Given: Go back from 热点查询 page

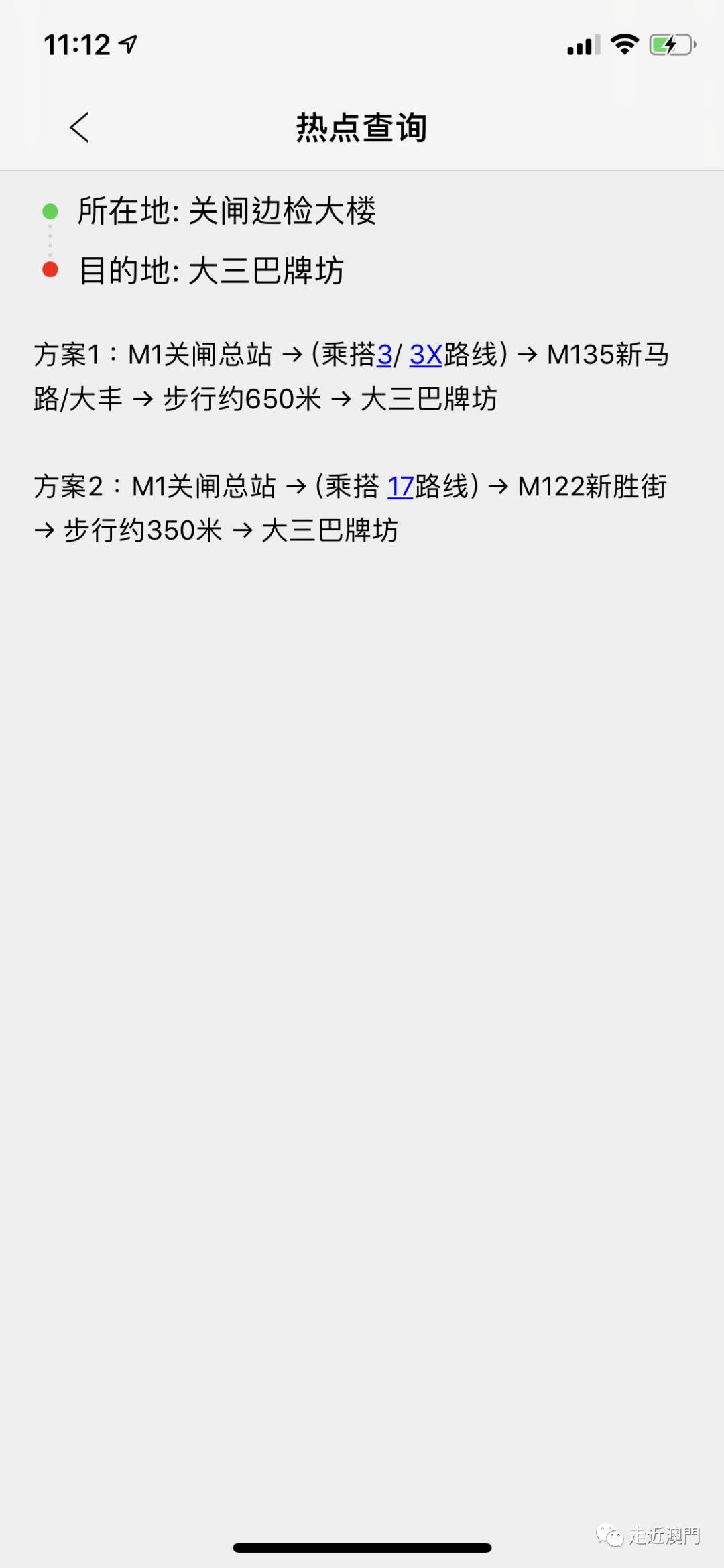Looking at the screenshot, I should click(x=79, y=127).
